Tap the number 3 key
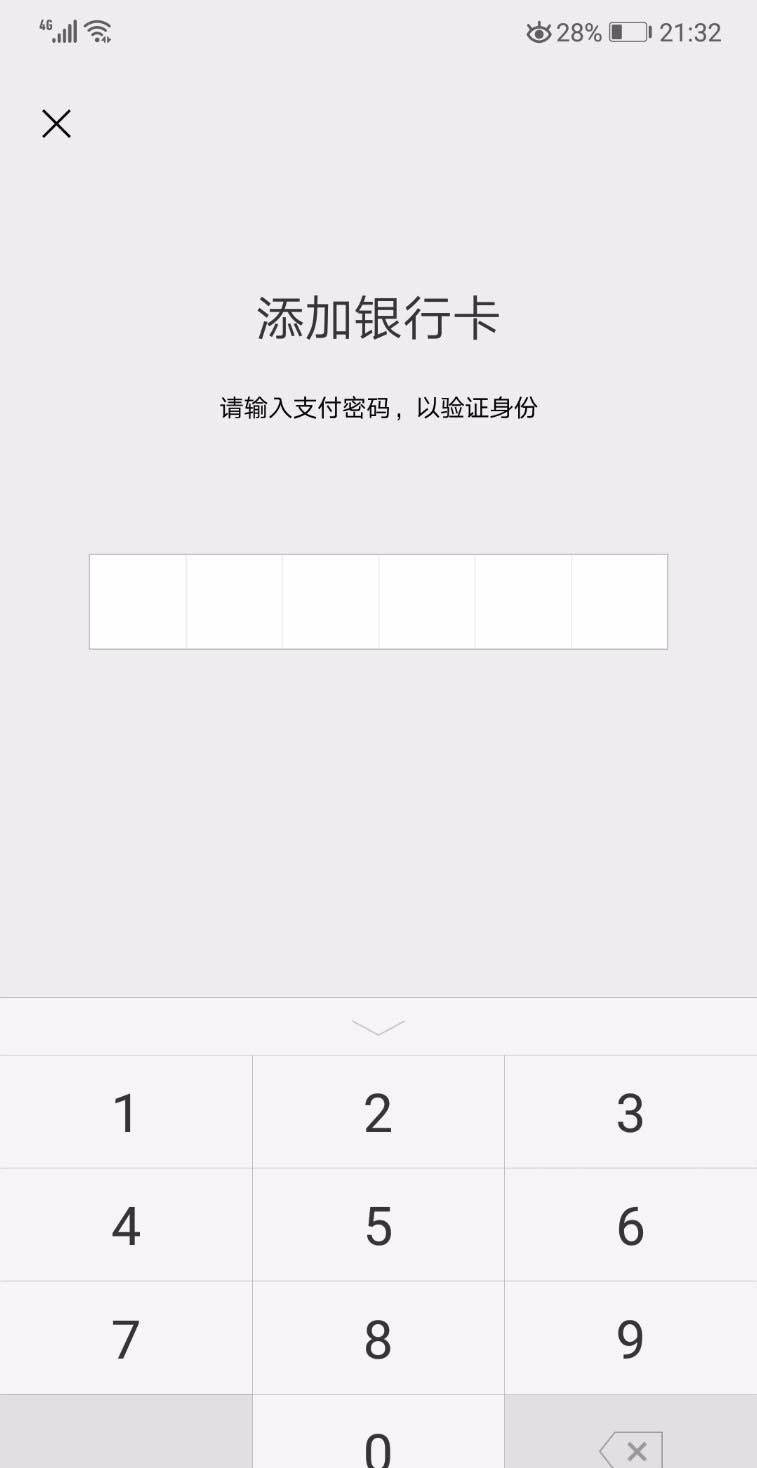The image size is (757, 1468). coord(630,1112)
